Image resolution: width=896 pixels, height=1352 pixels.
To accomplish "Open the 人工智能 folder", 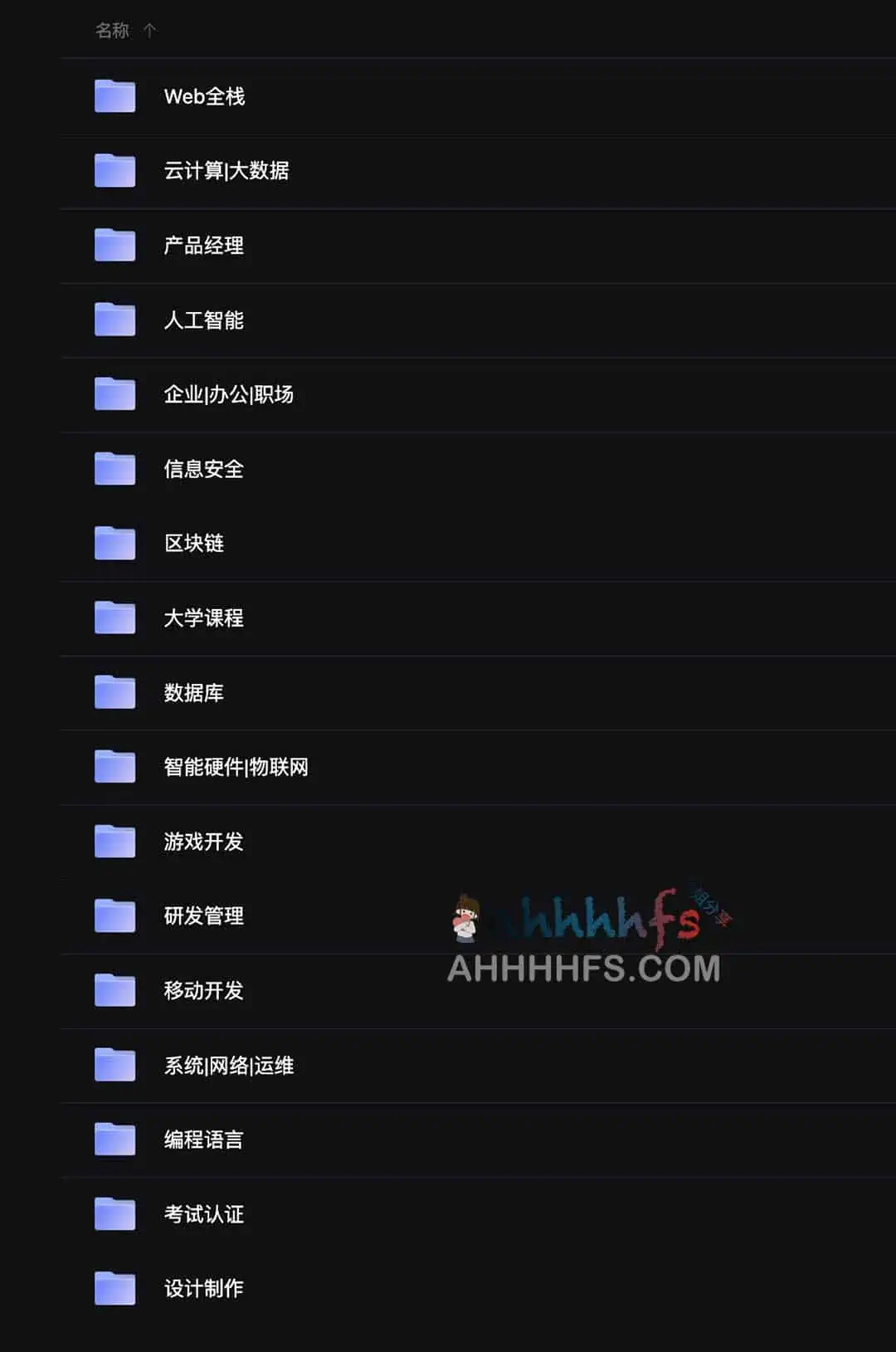I will coord(203,320).
